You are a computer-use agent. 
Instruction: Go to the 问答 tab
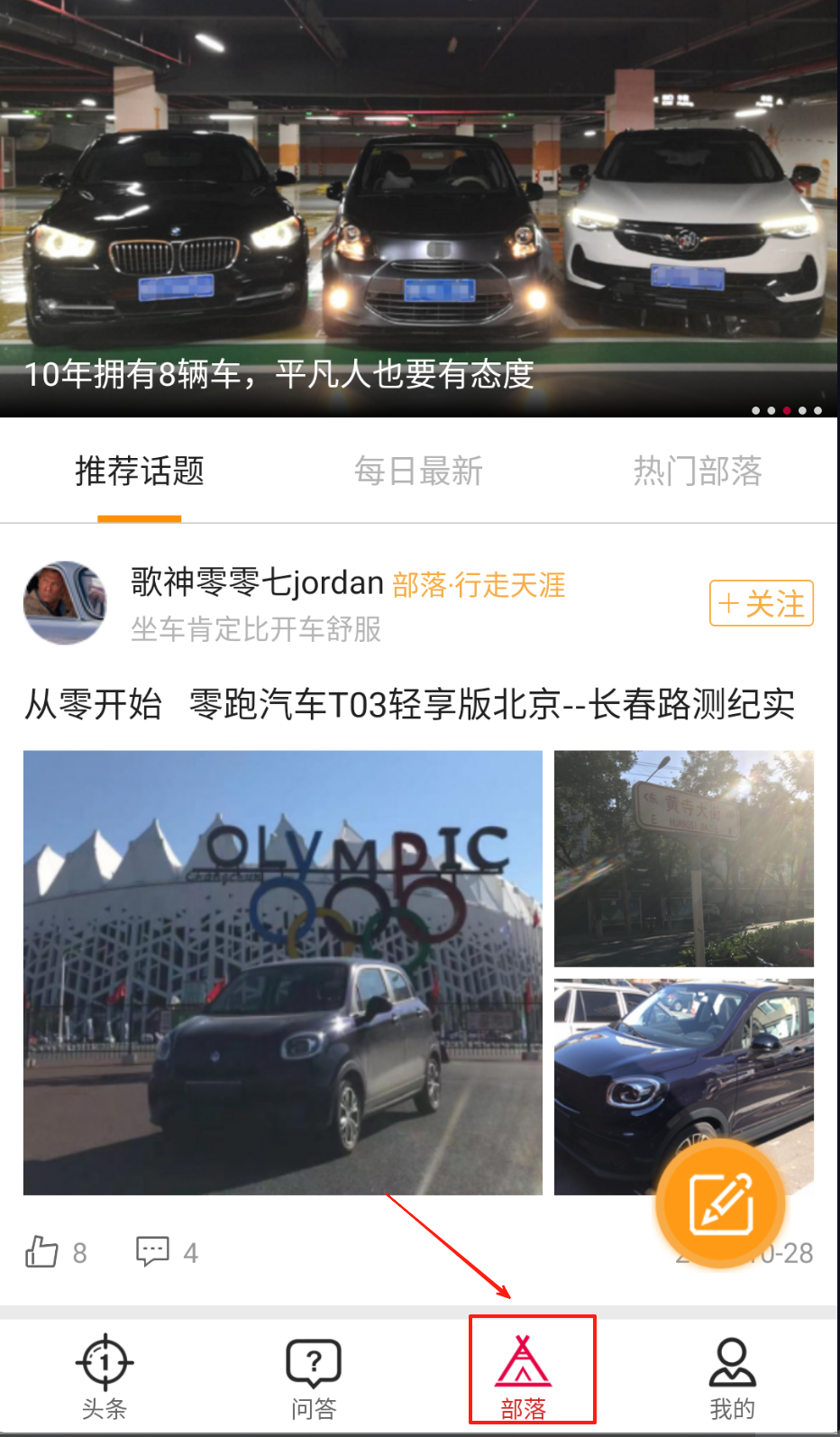tap(314, 1377)
